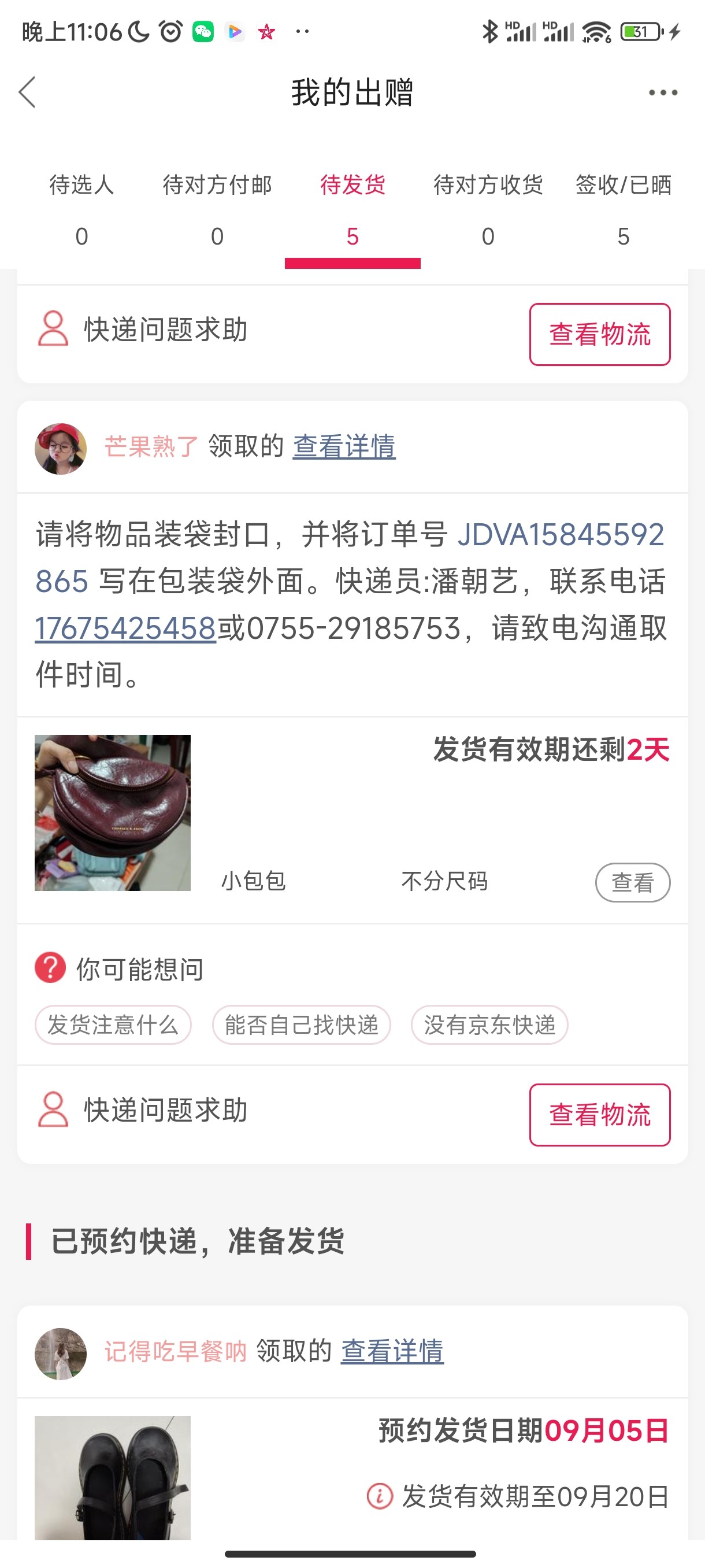Open the 小包包 item photo

click(x=113, y=812)
